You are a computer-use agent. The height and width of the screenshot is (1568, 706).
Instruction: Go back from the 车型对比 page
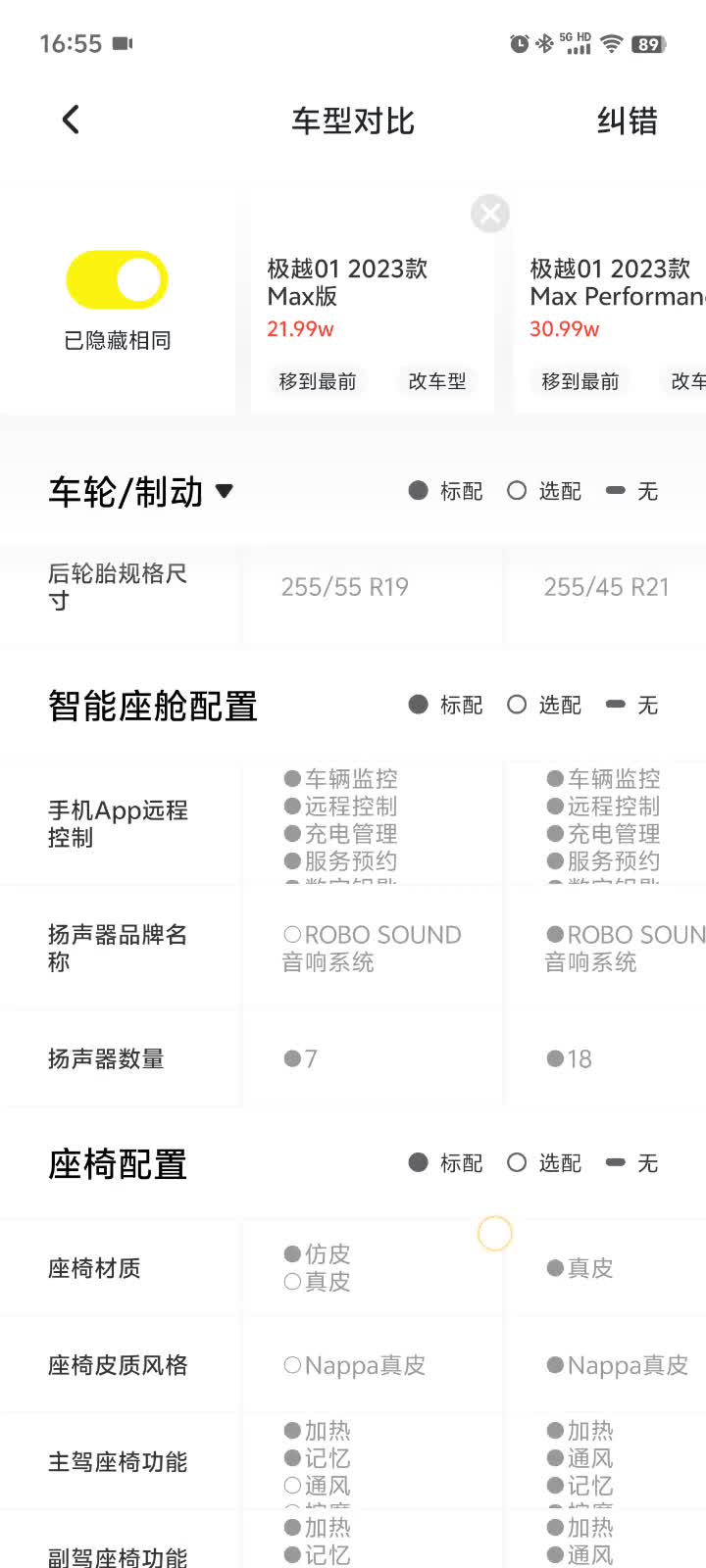(71, 121)
